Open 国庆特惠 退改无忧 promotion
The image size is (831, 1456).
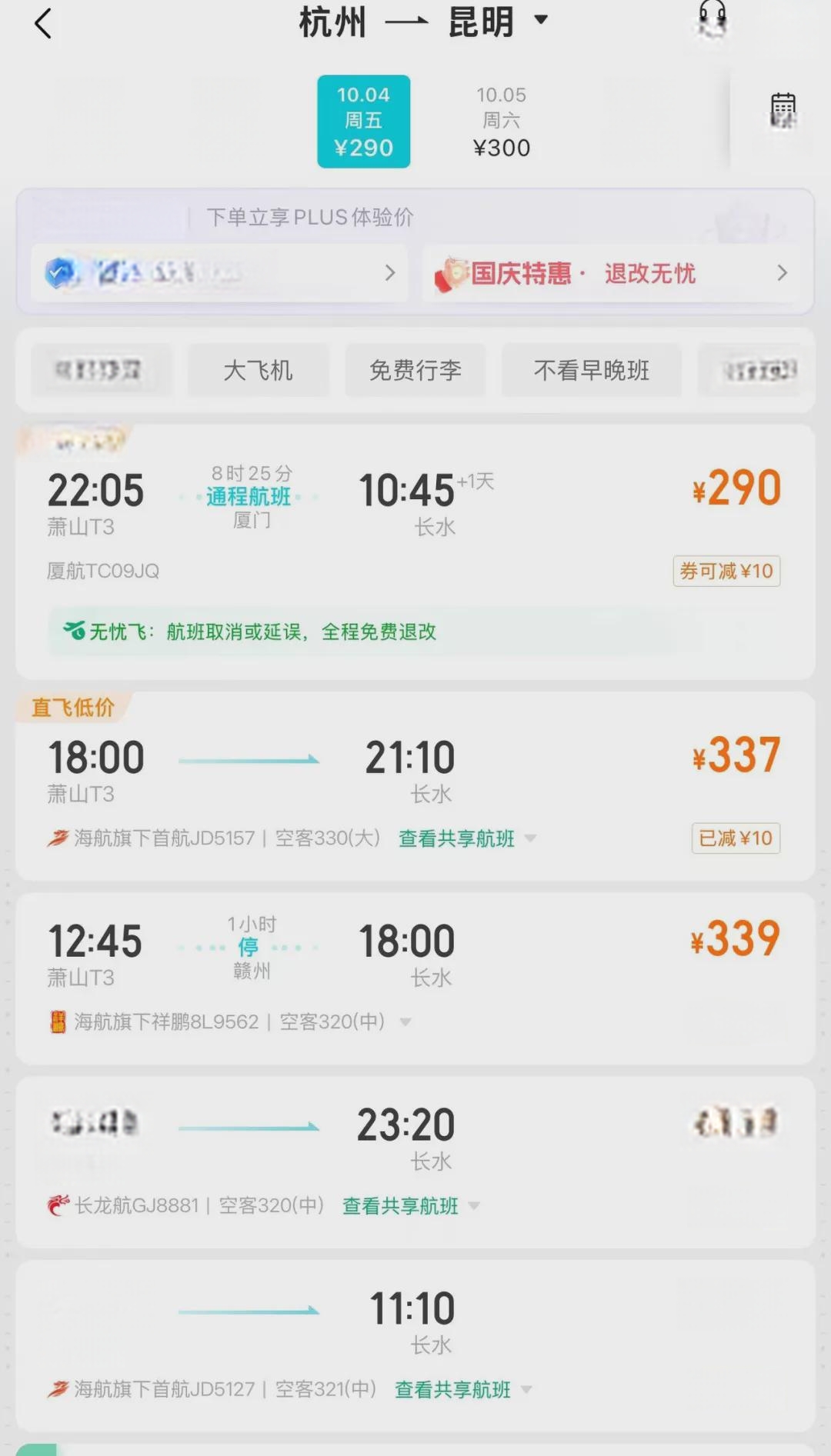612,273
